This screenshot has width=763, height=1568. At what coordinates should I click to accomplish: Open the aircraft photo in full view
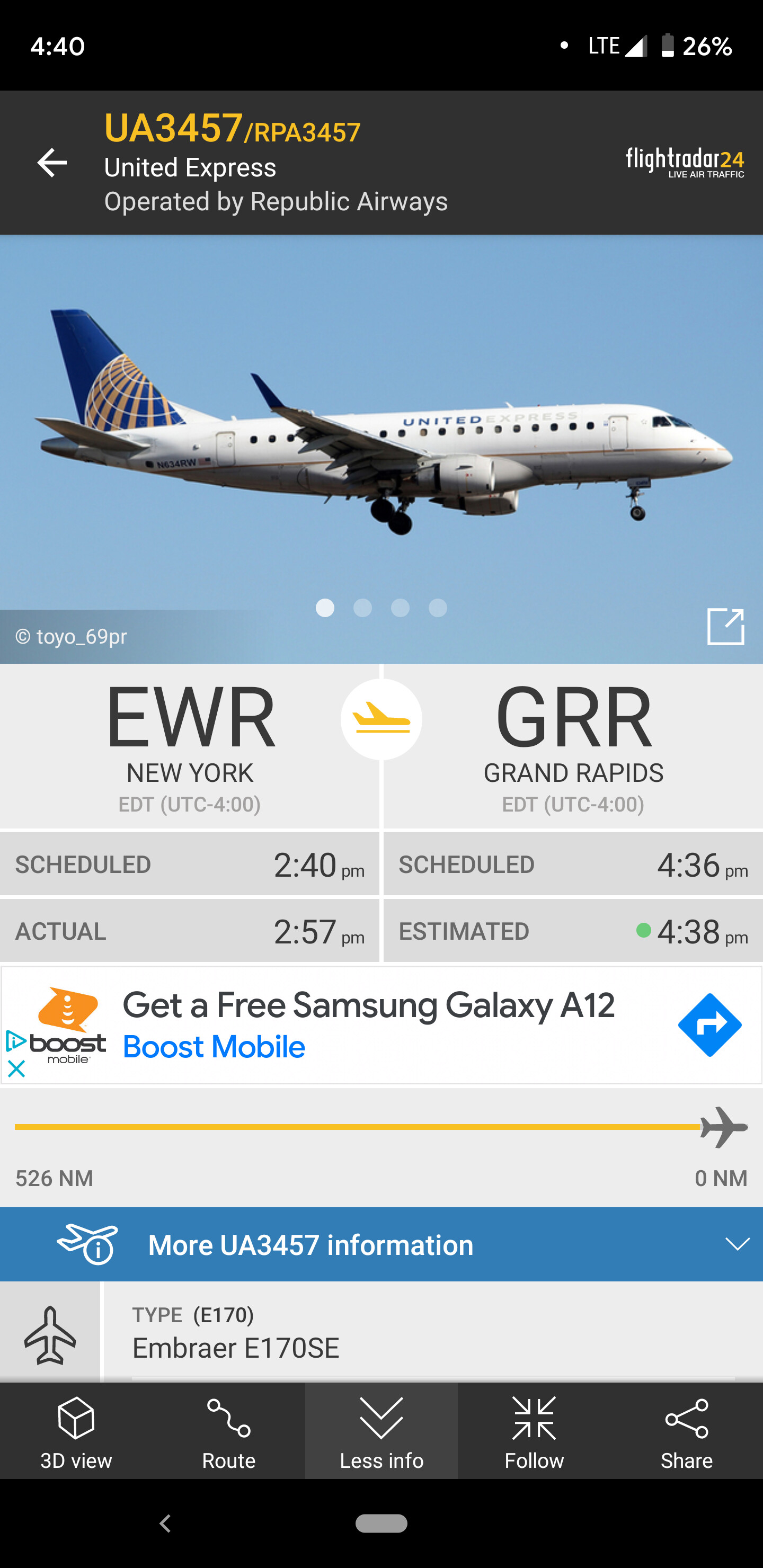(725, 626)
